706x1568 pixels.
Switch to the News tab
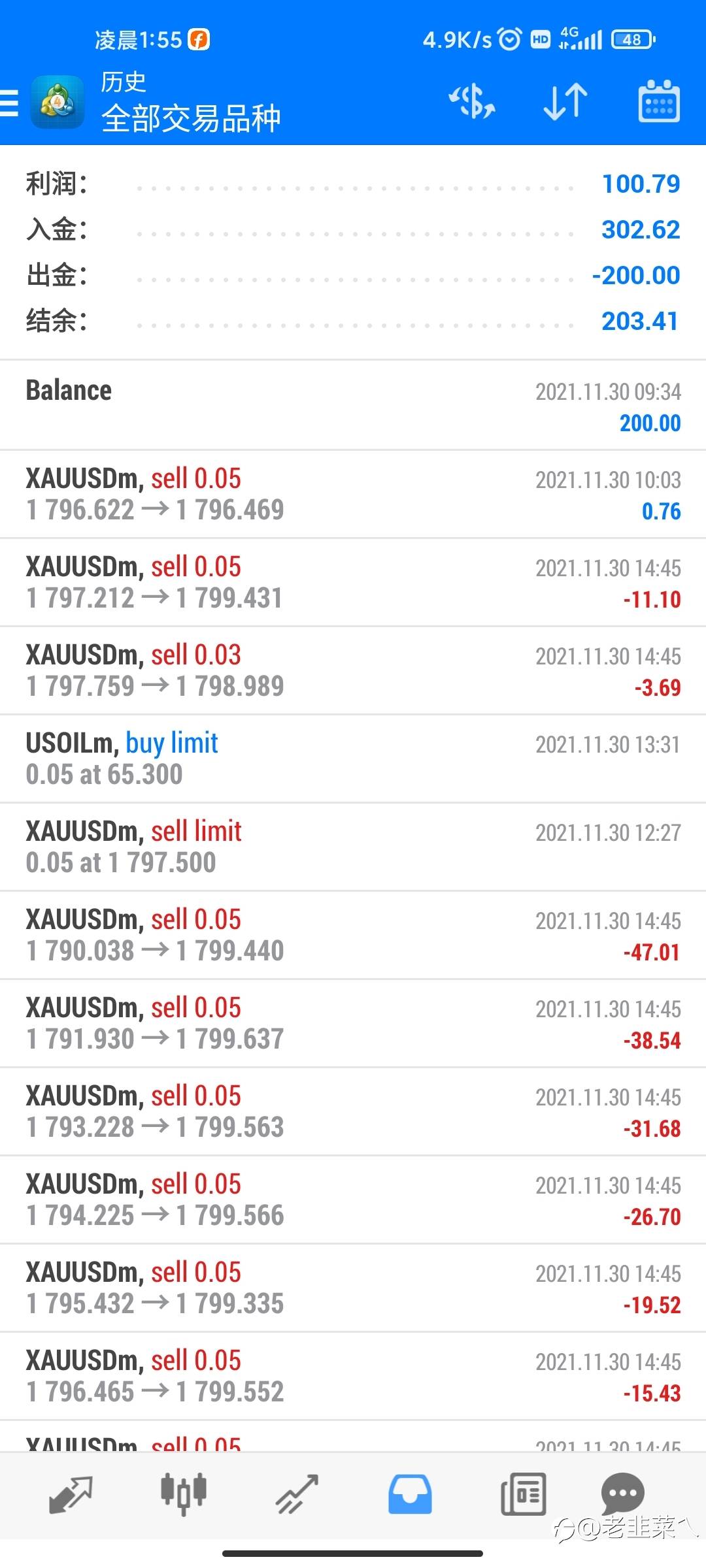(523, 1494)
